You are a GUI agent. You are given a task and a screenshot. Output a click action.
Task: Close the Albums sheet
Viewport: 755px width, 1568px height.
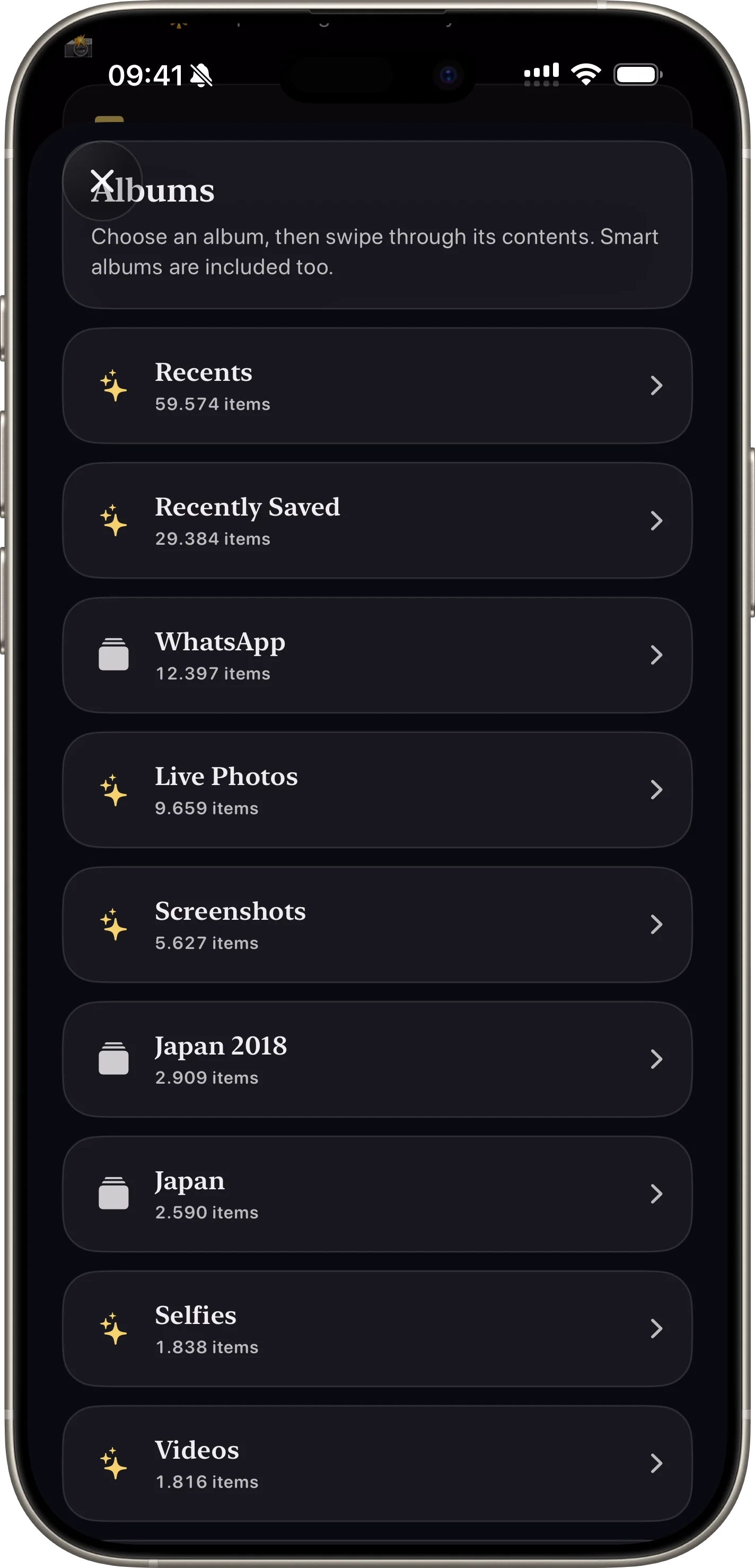[102, 181]
